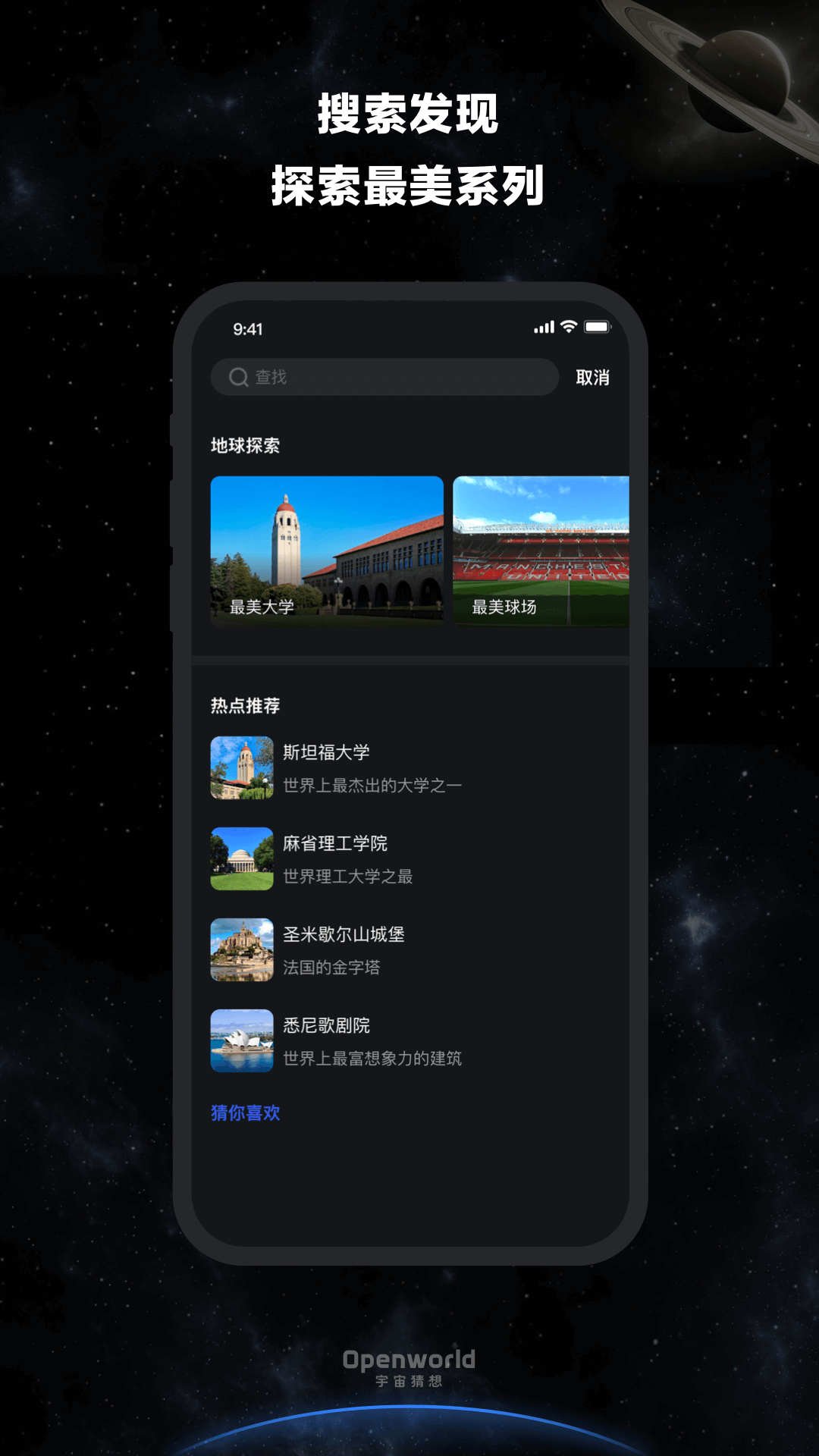Tap the 热点推荐 section heading
819x1456 pixels.
243,704
